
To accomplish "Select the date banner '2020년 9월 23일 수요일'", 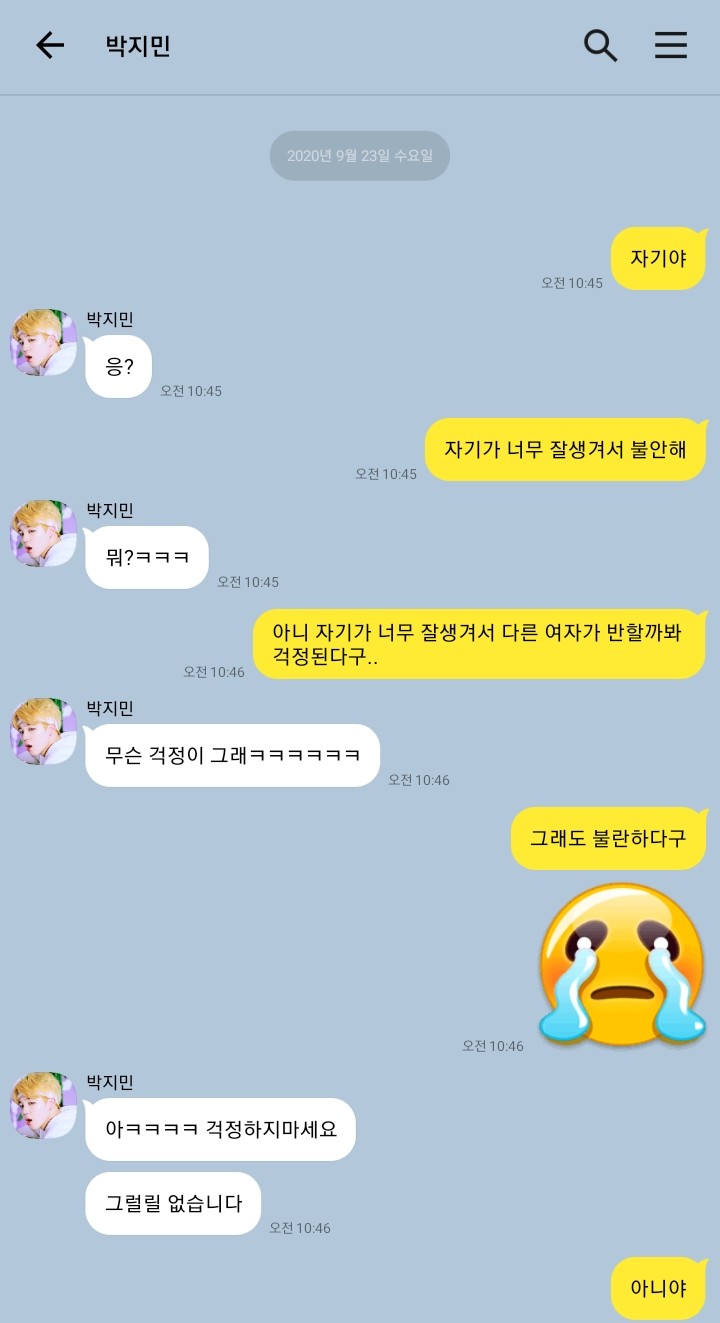I will [x=359, y=155].
